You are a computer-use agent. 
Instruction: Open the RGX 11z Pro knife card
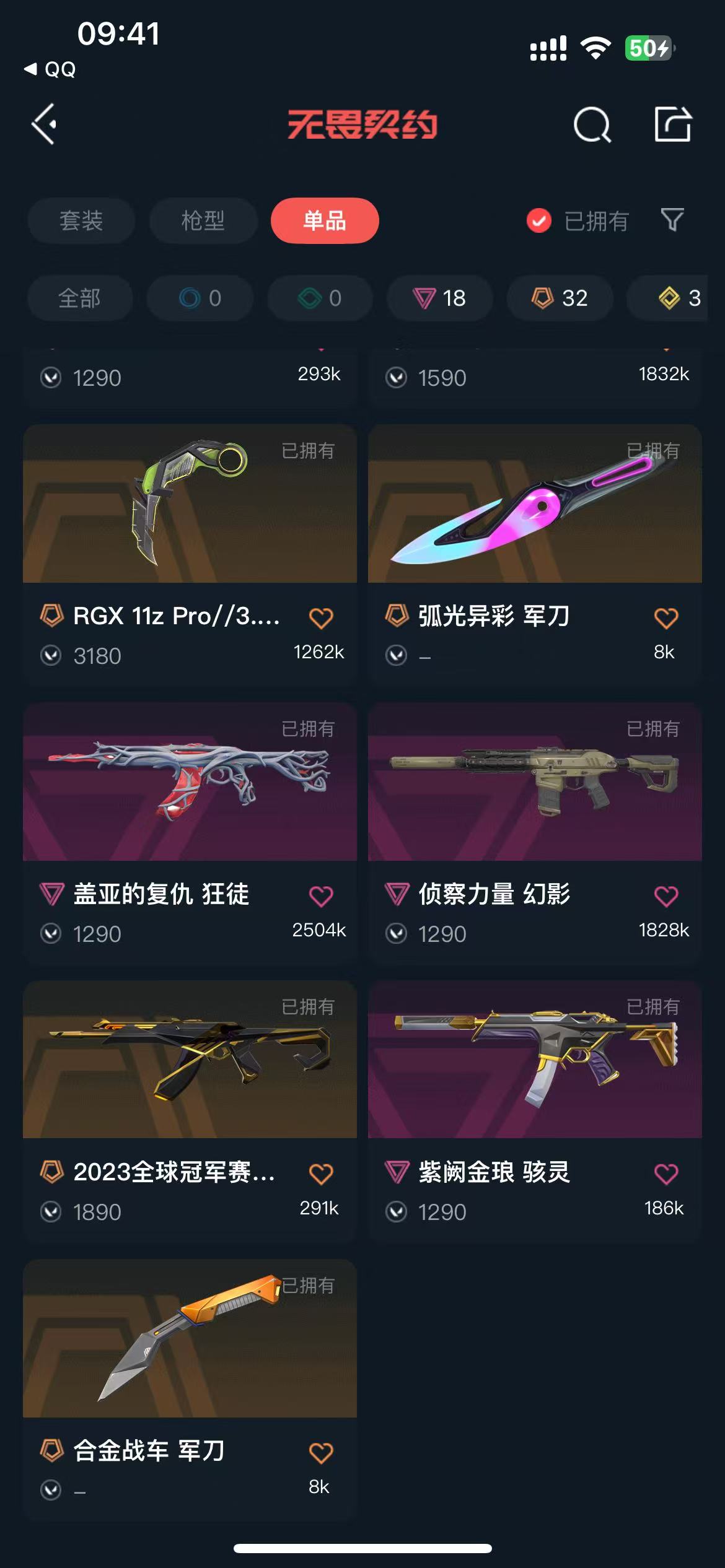190,505
